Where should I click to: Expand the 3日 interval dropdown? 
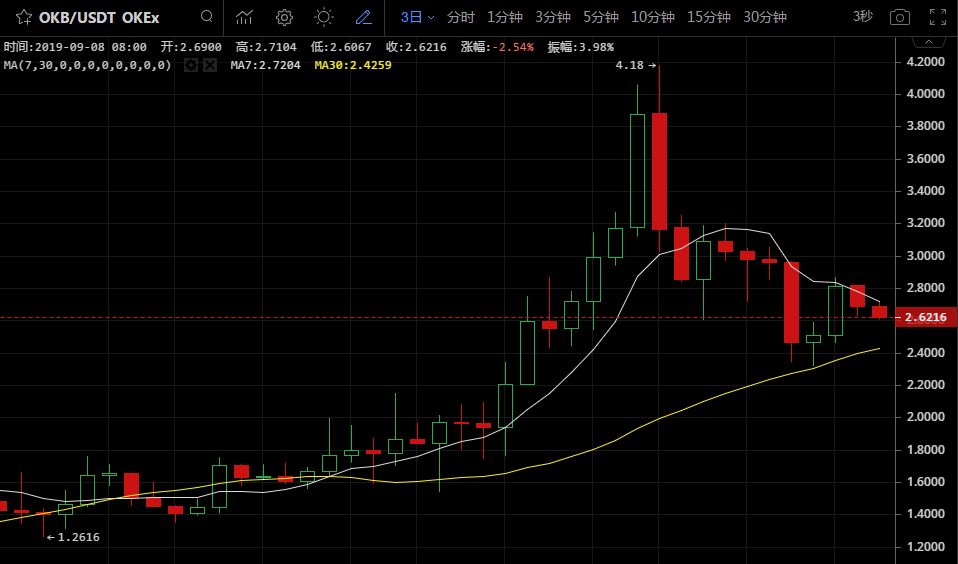417,17
